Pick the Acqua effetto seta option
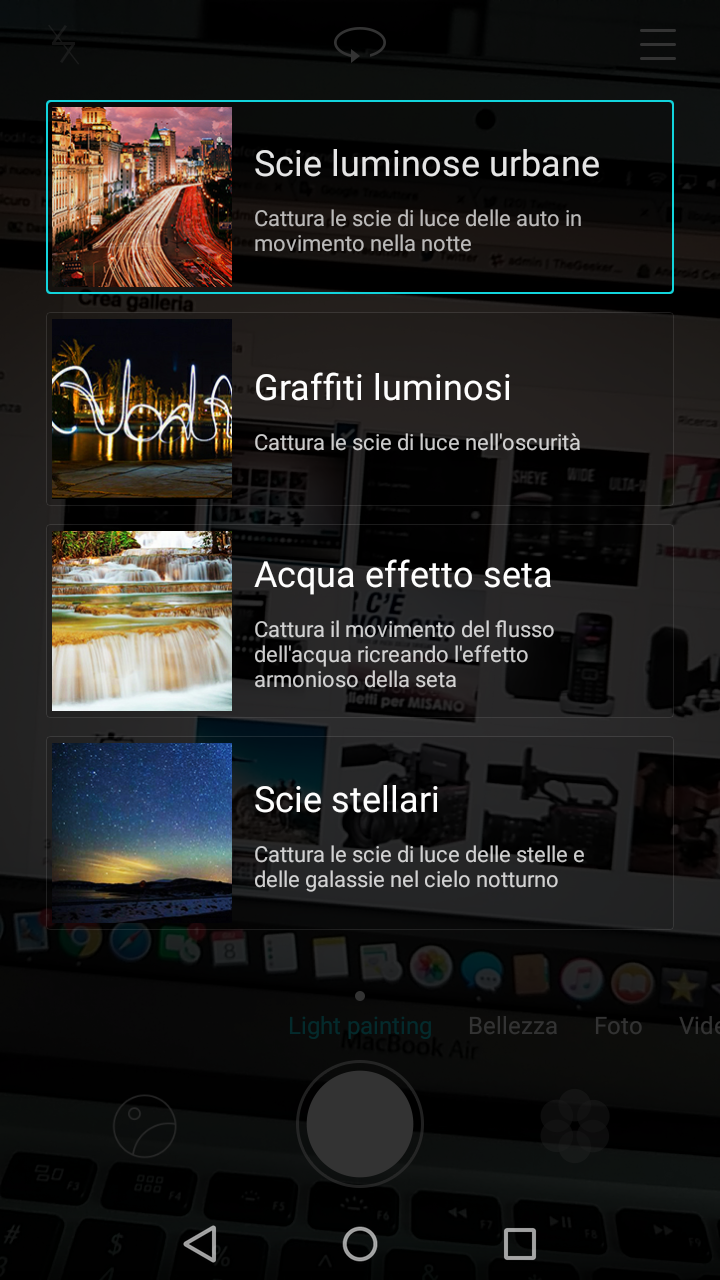Image resolution: width=720 pixels, height=1280 pixels. tap(360, 621)
